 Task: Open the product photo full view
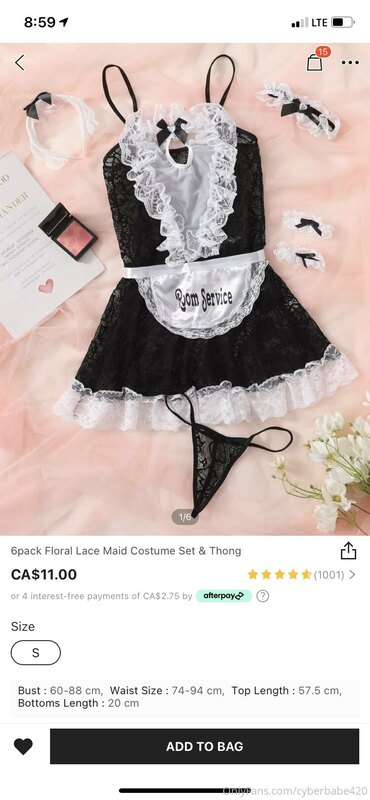point(185,289)
